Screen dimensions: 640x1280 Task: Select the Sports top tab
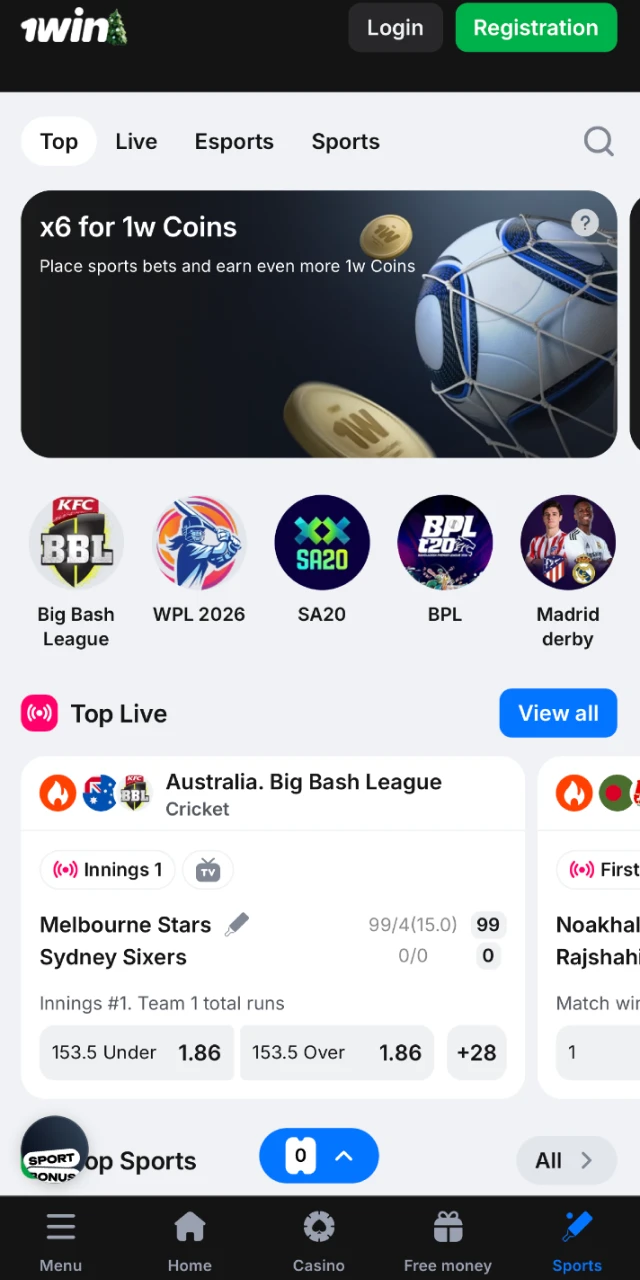[345, 142]
